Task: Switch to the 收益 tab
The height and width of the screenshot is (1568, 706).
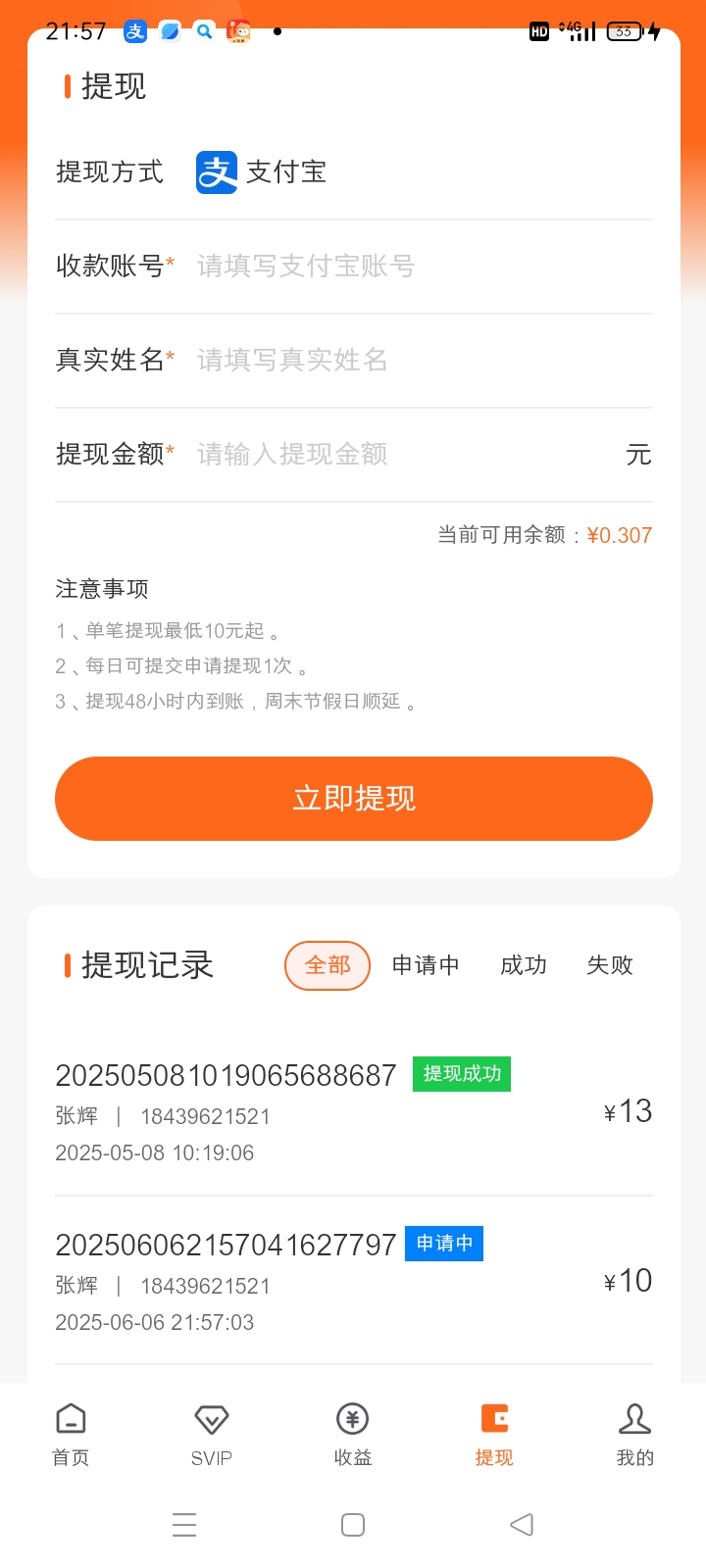Action: pos(353,1435)
